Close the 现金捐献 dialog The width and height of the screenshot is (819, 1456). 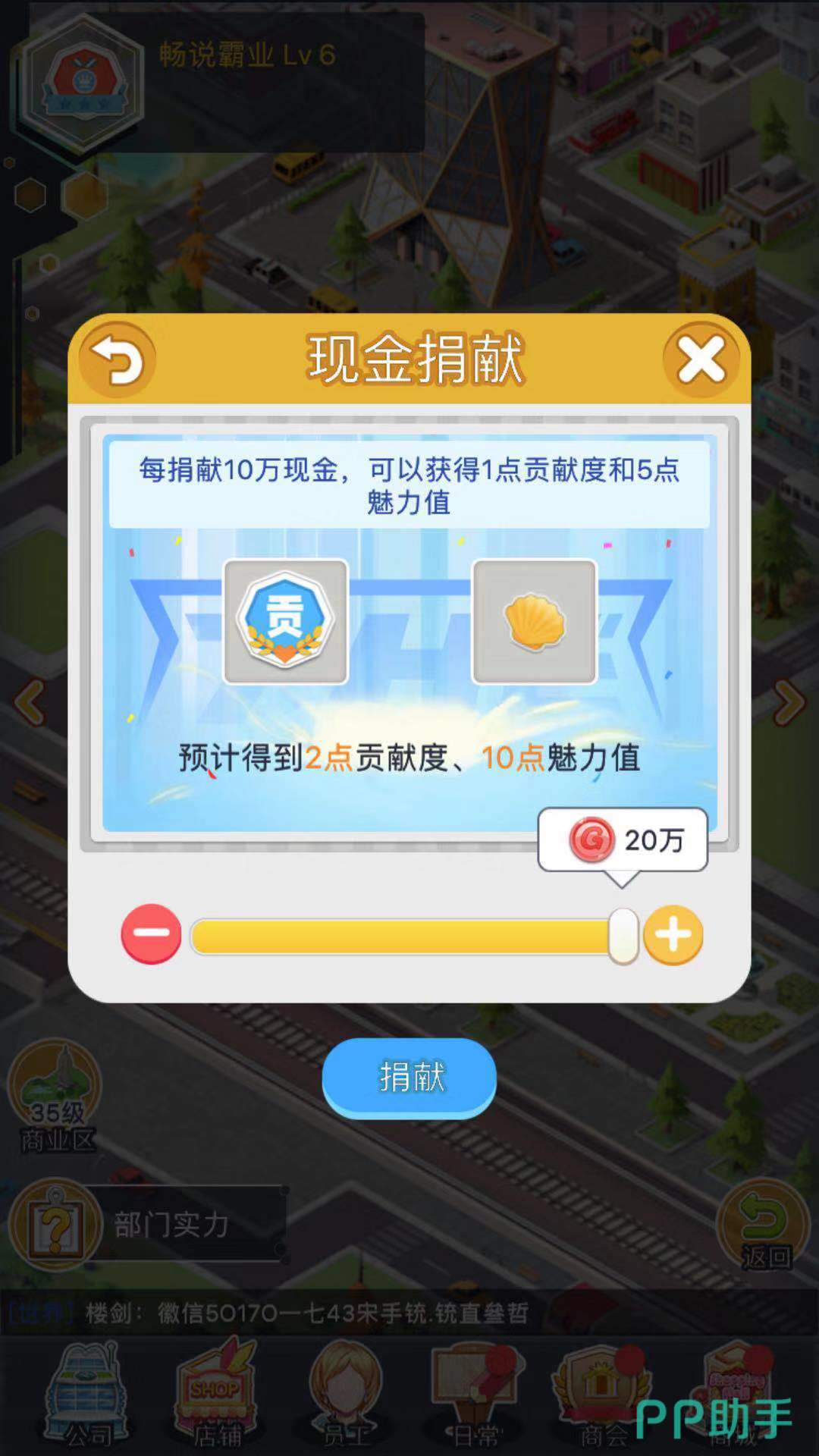coord(701,359)
